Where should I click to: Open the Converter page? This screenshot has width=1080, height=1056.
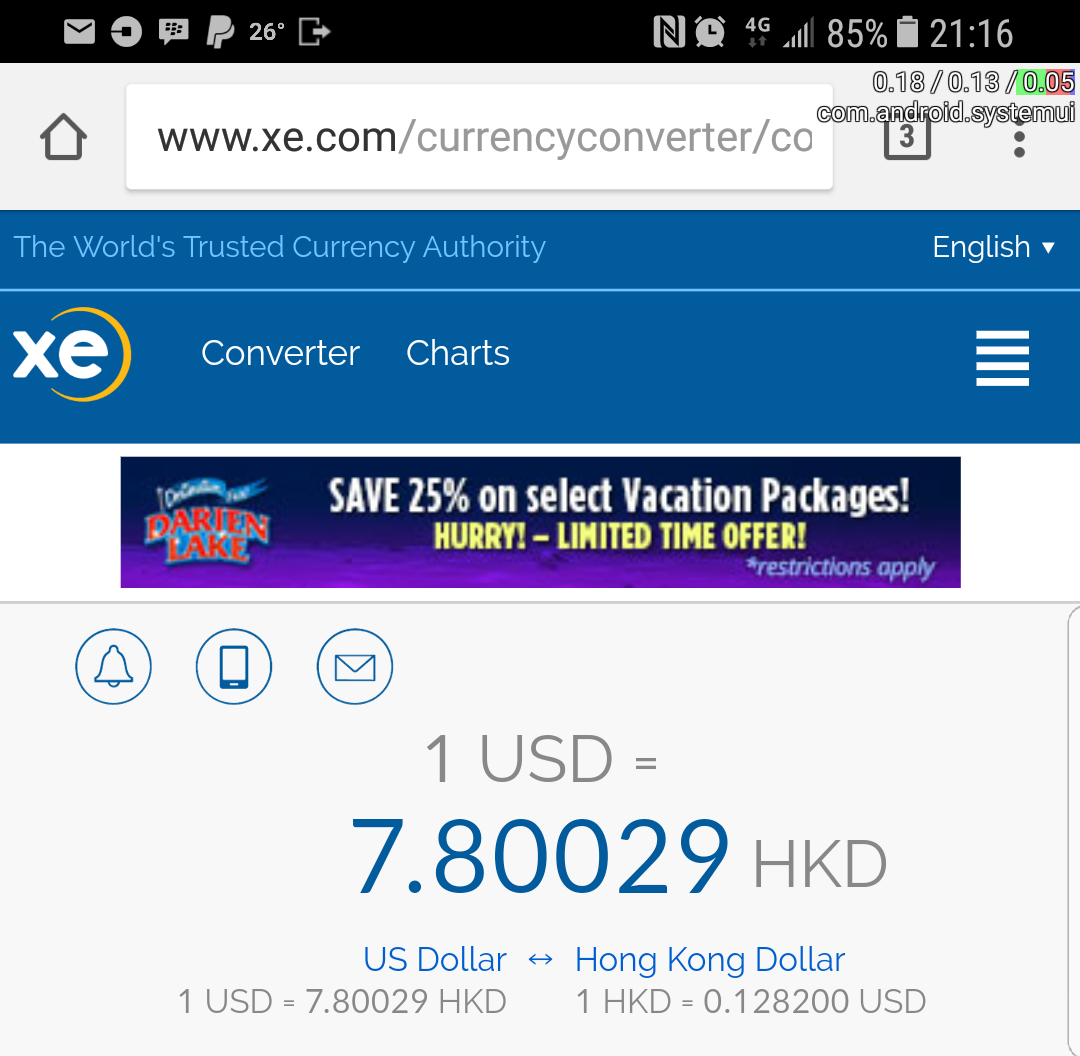[x=280, y=353]
